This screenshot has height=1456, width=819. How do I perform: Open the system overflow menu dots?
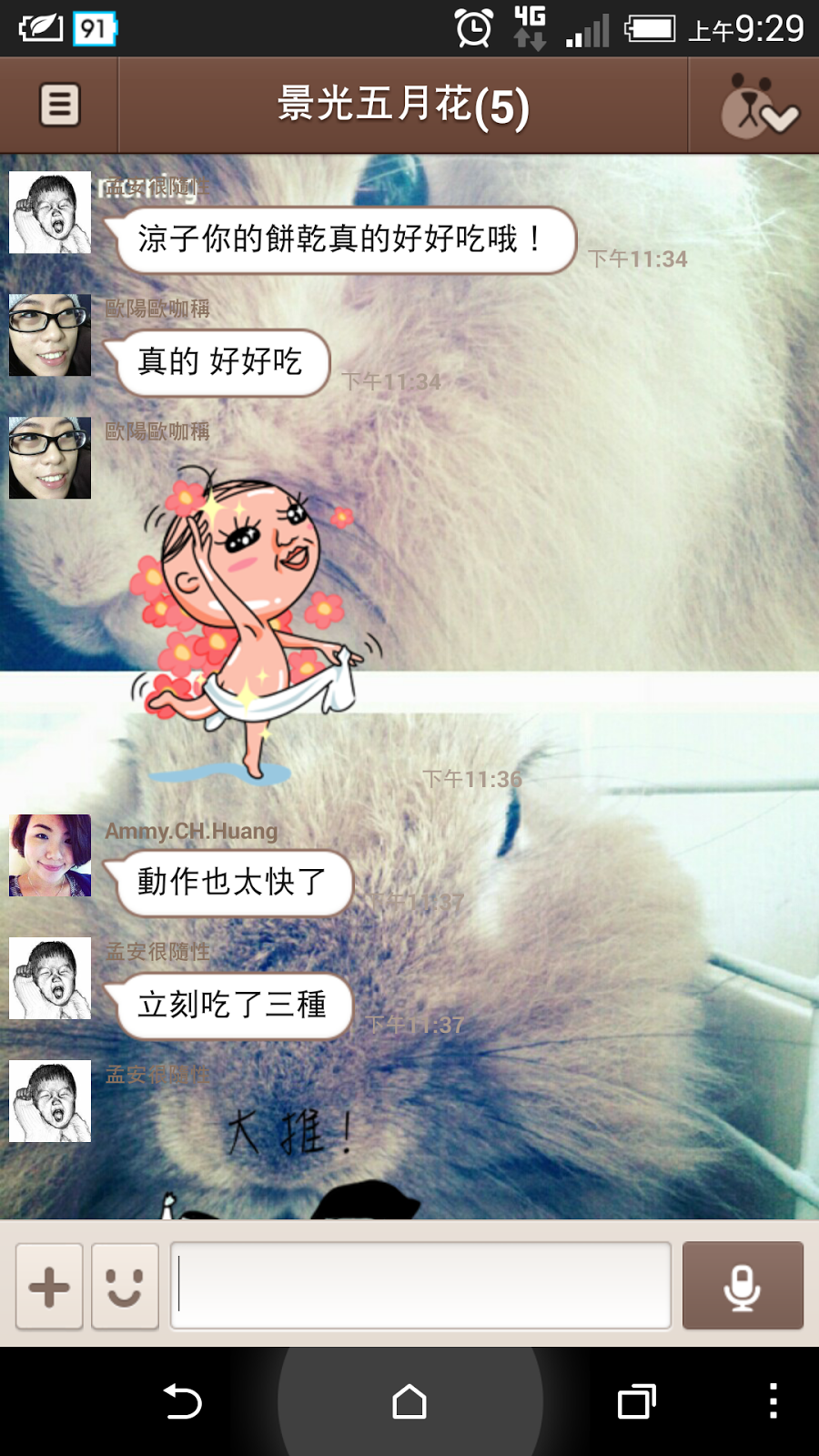[x=773, y=1401]
